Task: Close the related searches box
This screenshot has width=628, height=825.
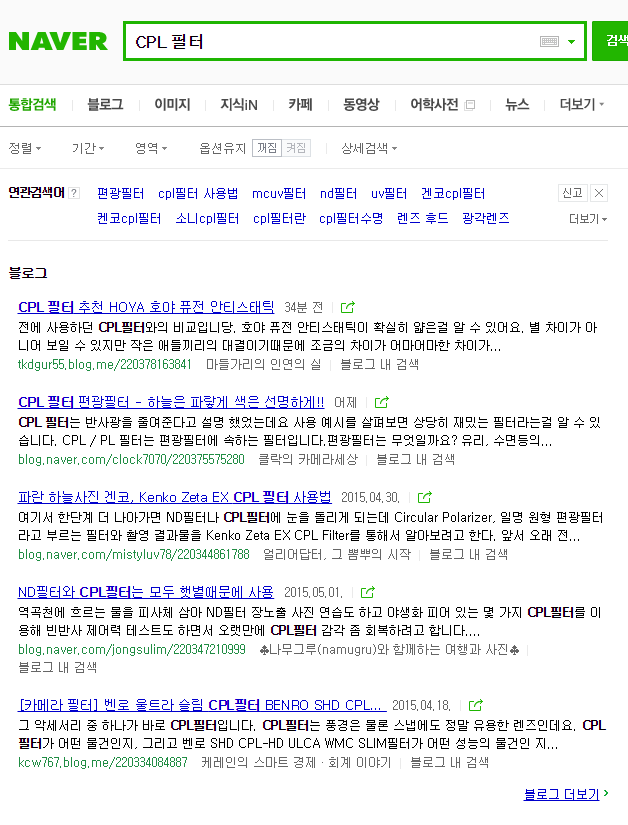Action: pyautogui.click(x=598, y=193)
